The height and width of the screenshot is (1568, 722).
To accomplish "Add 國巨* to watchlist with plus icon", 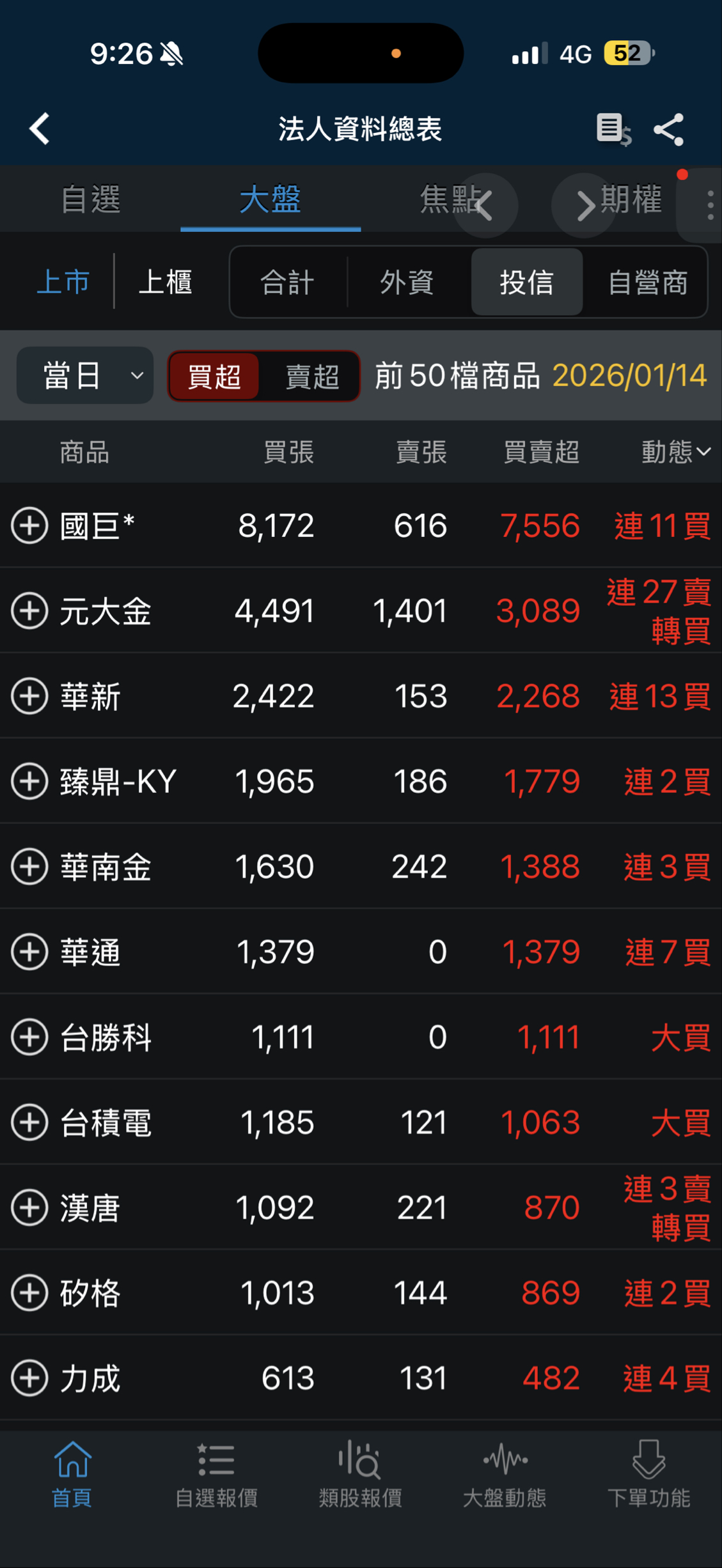I will [29, 525].
